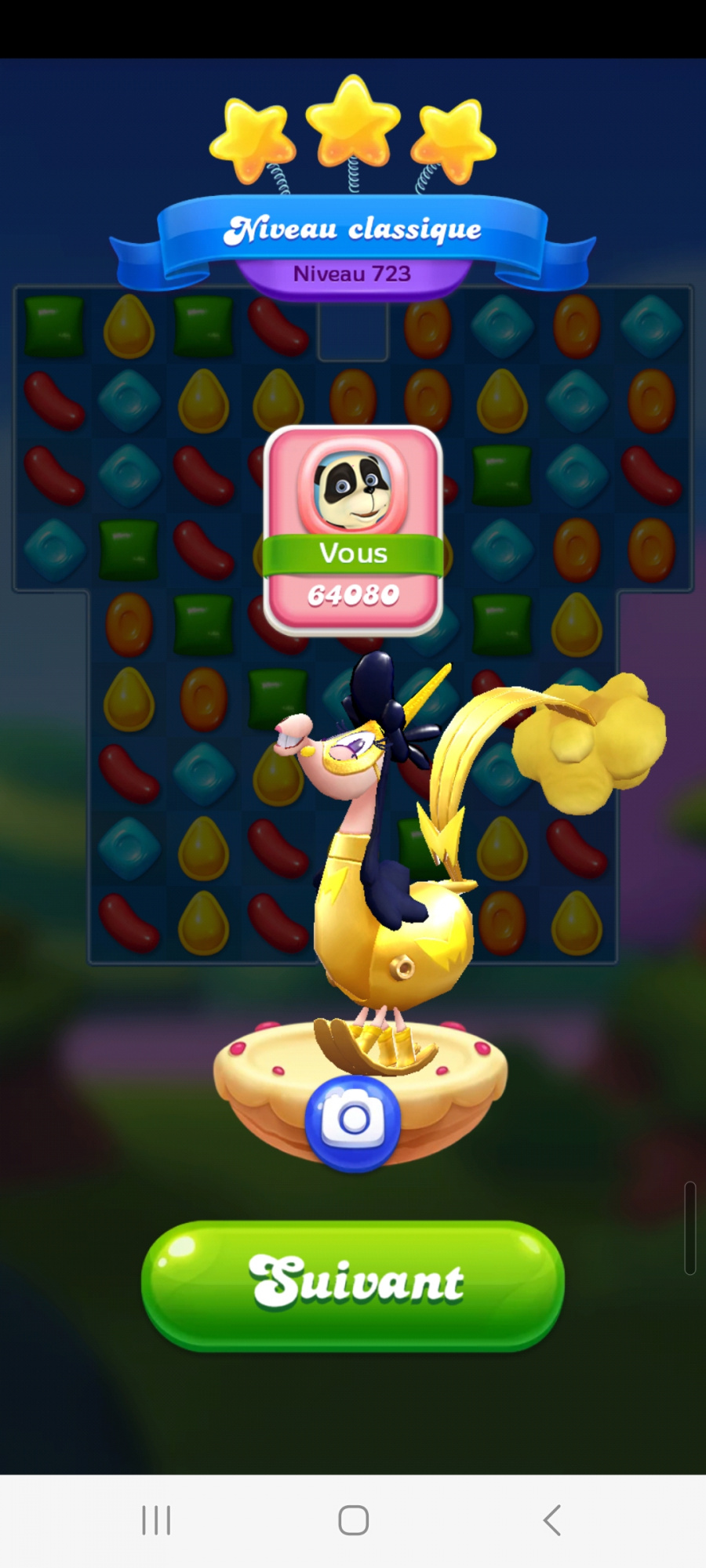Go to the phone's home screen
The image size is (706, 1568).
[353, 1520]
